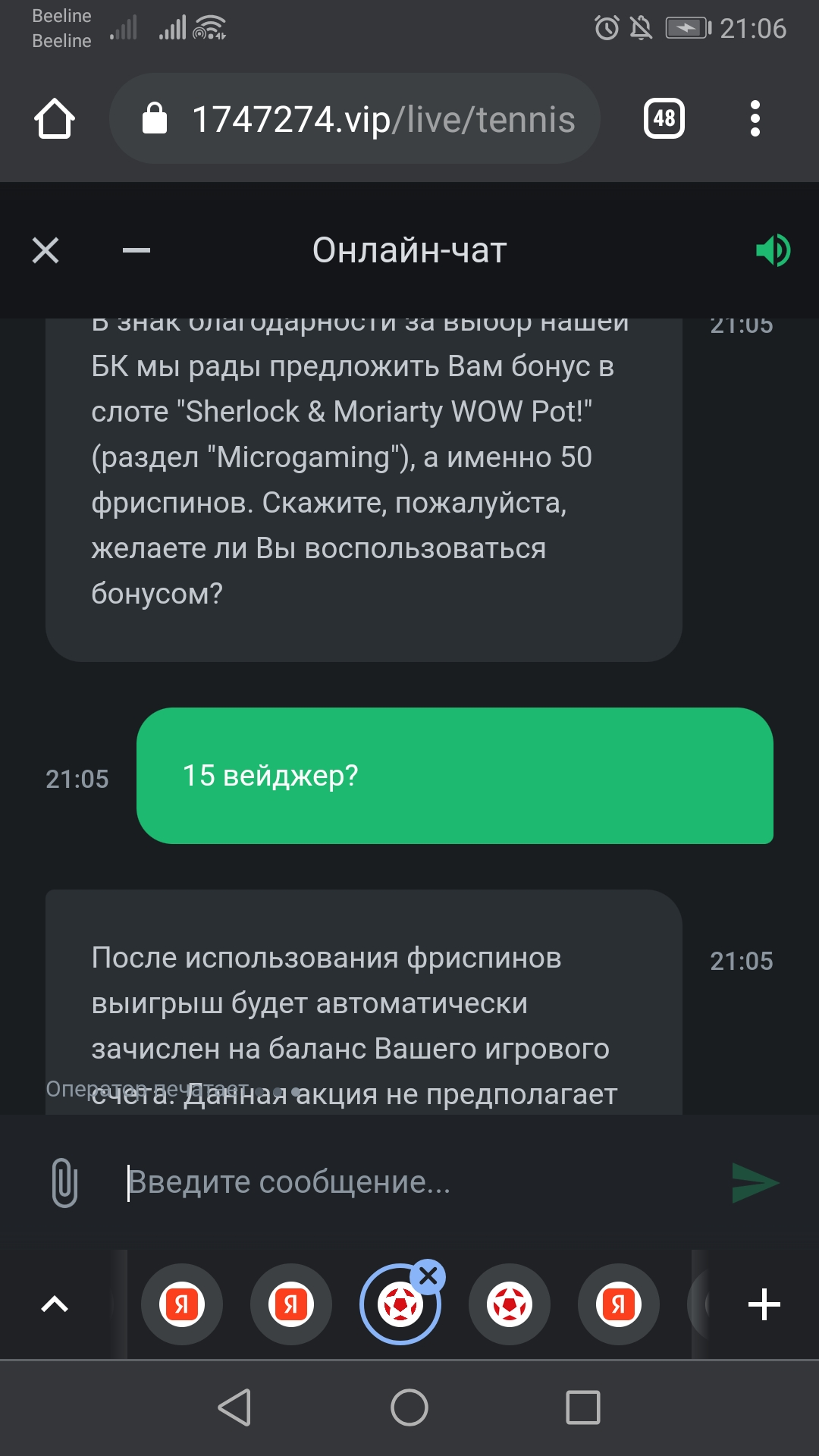
Task: Close the currently selected tab
Action: (x=428, y=1276)
